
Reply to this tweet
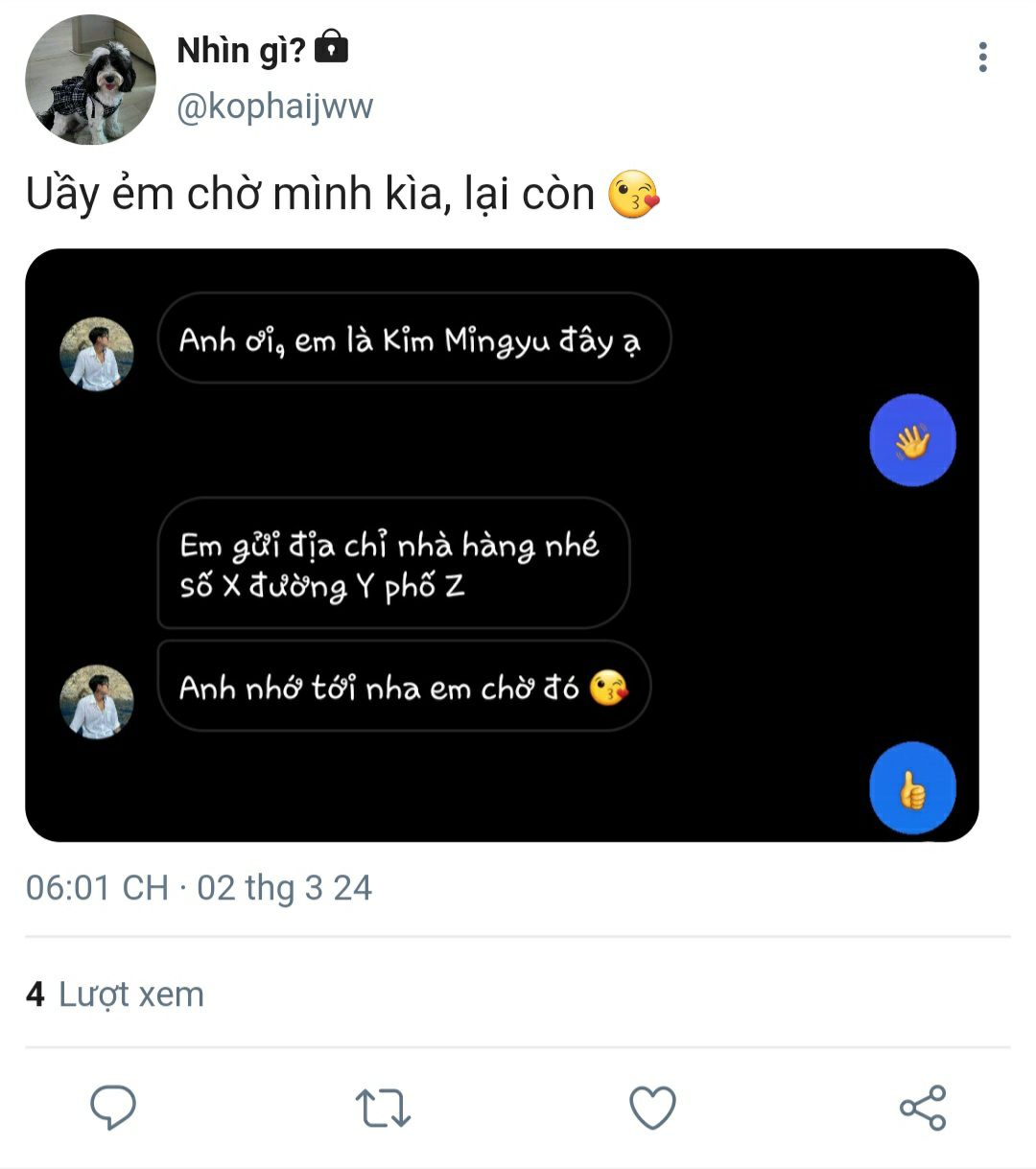[113, 1108]
